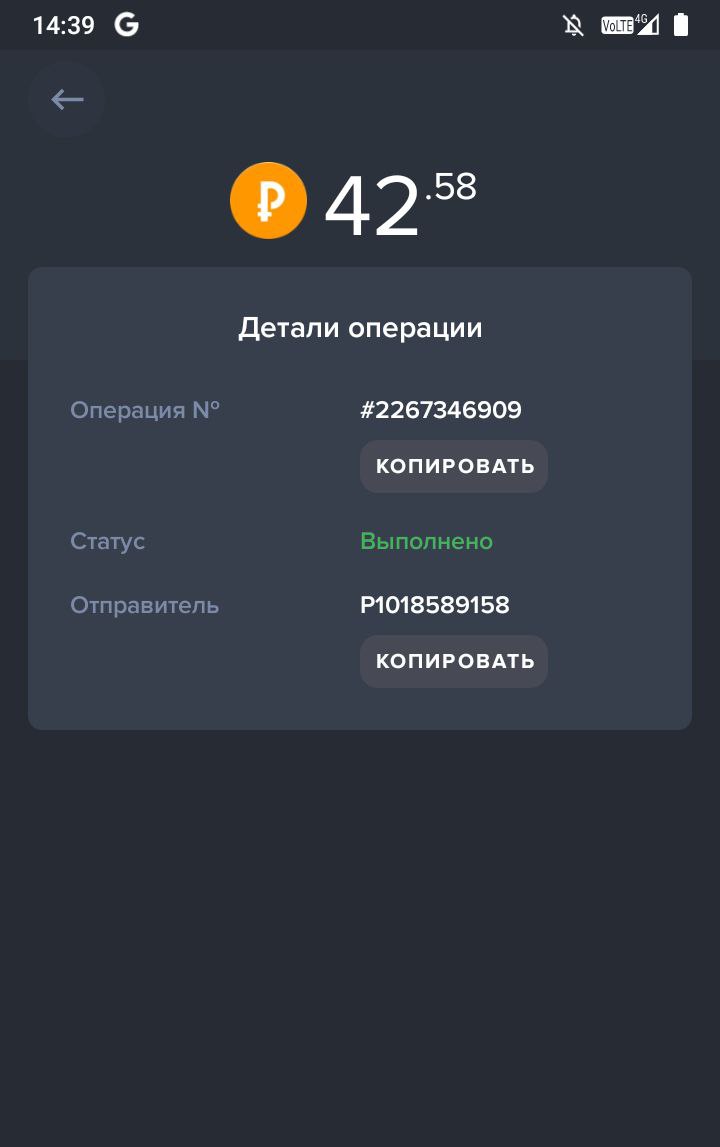Copy the operation number #2267346909
The image size is (720, 1147).
(x=454, y=466)
